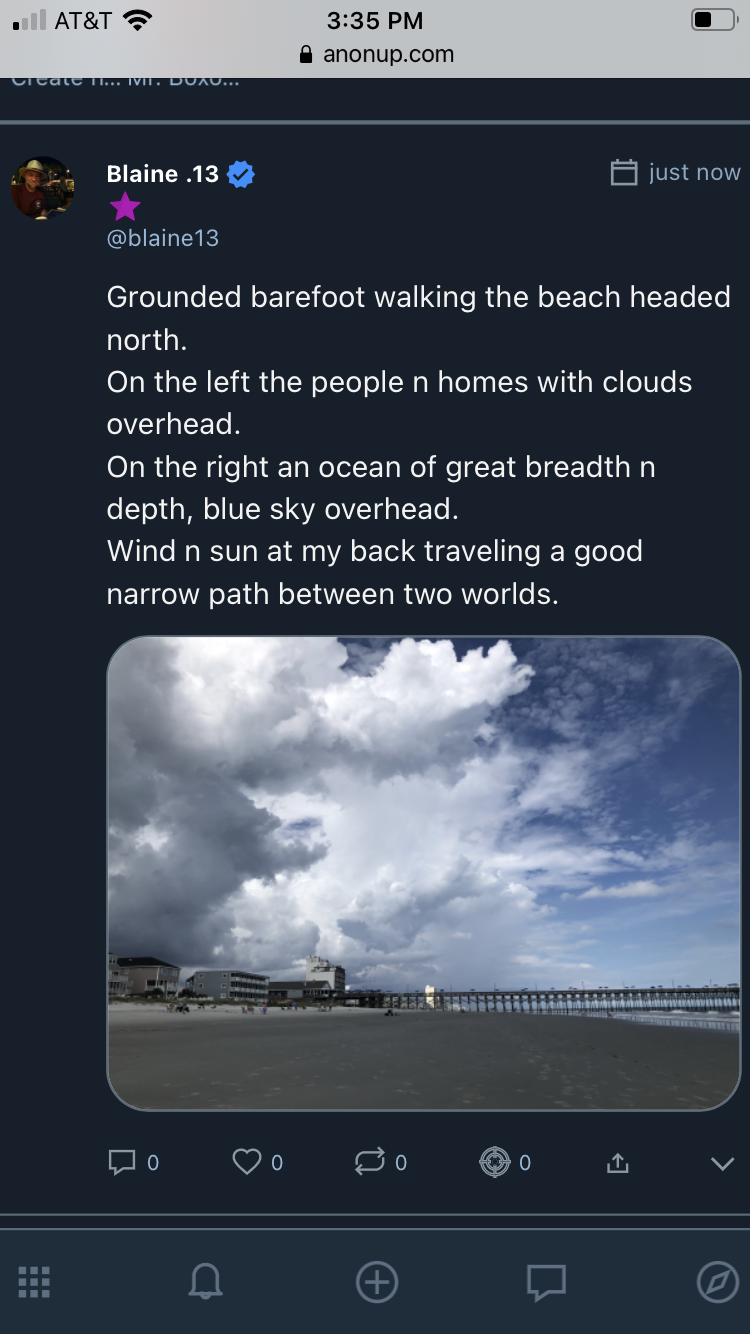Open the beach photo in the post
The height and width of the screenshot is (1334, 750).
423,872
